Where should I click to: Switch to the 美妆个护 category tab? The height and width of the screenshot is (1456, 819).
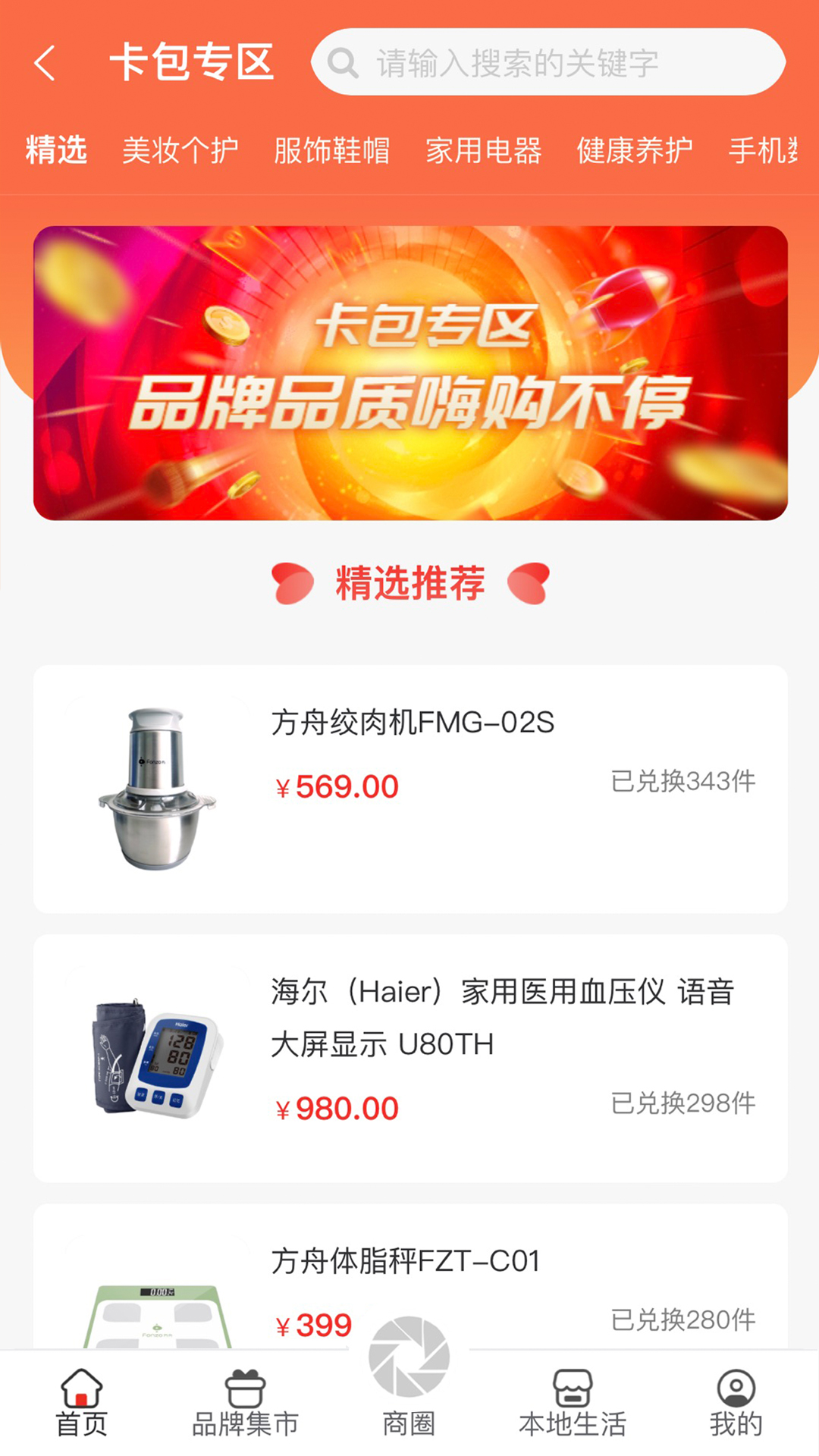click(x=180, y=149)
